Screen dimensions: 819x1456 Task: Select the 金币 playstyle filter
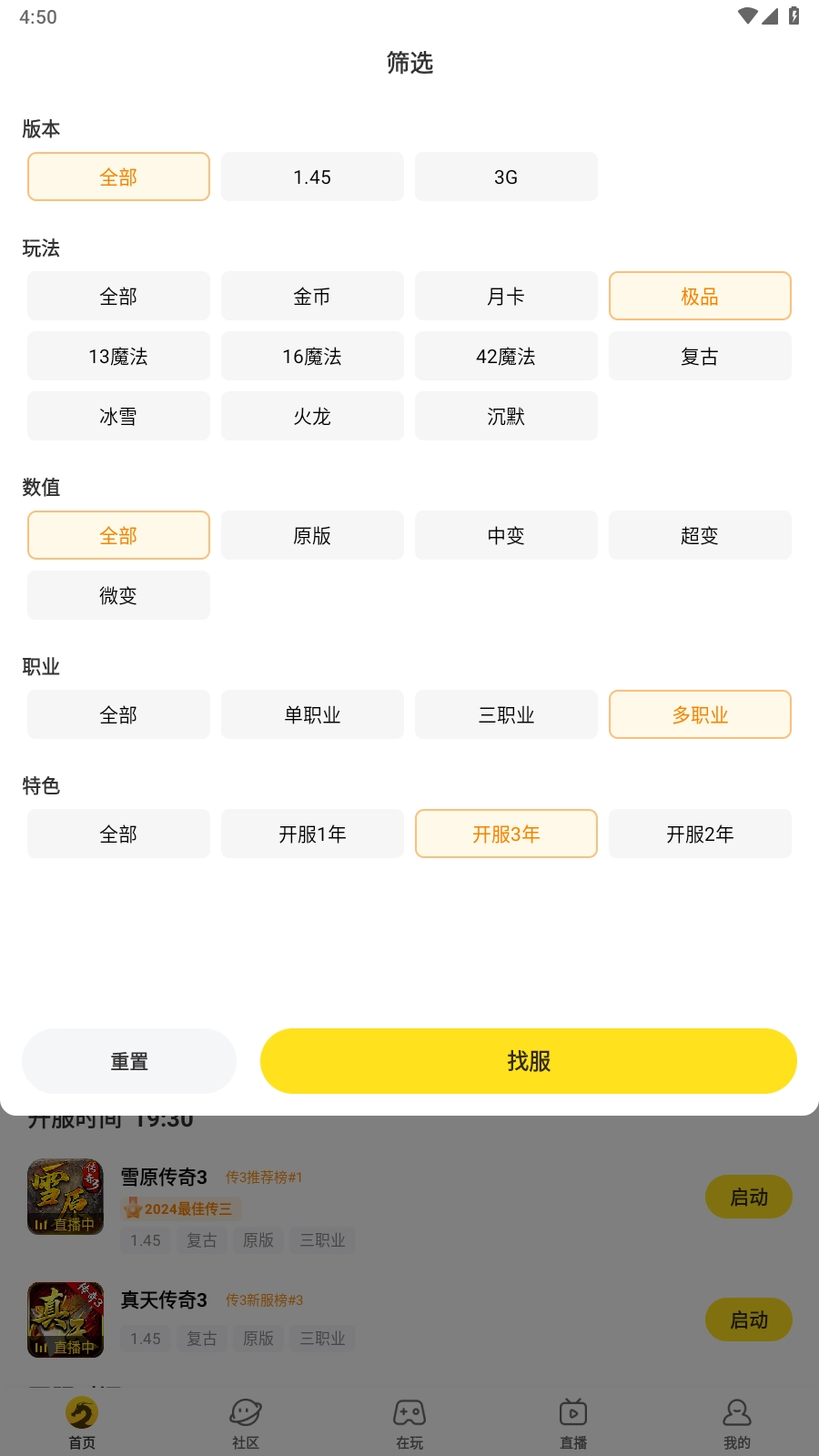click(312, 296)
